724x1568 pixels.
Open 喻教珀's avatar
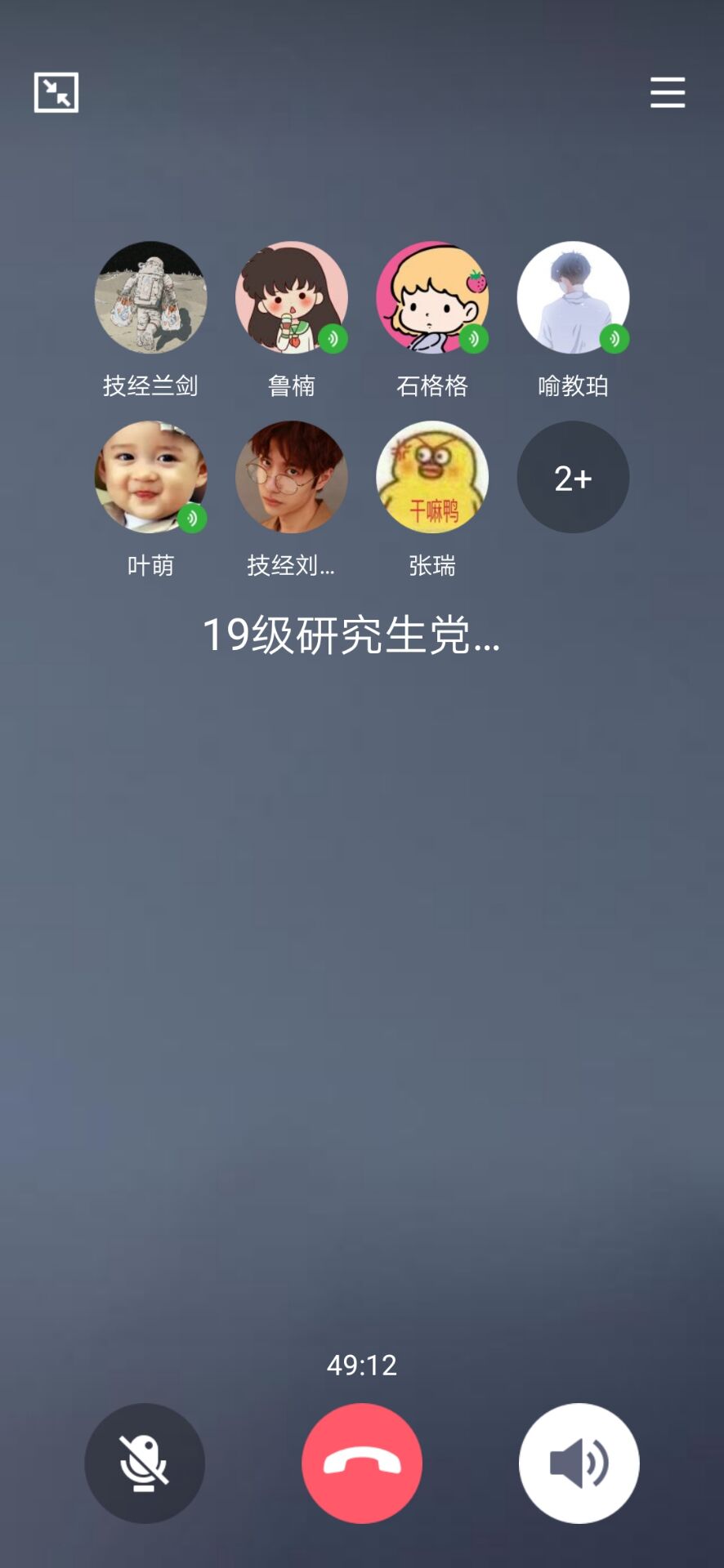(x=573, y=297)
